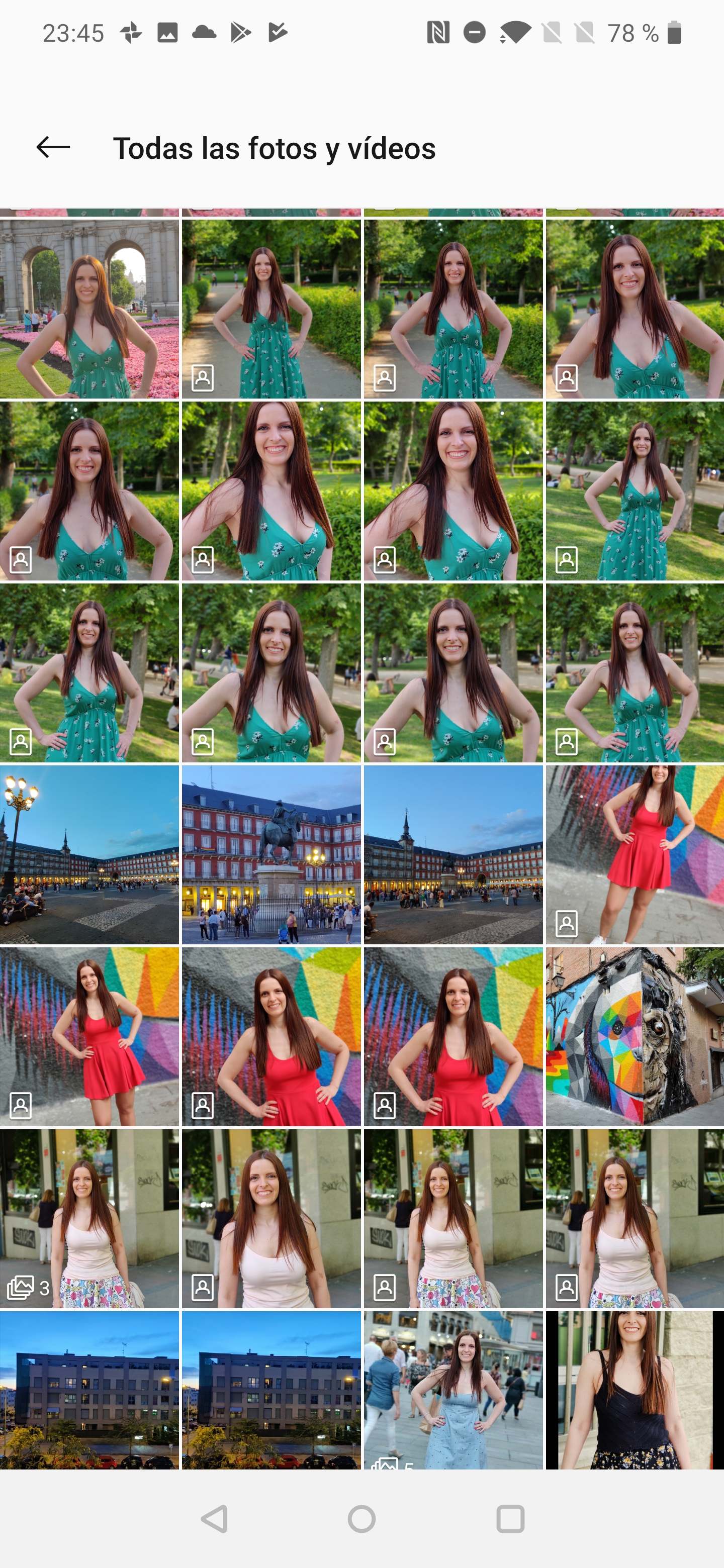This screenshot has width=724, height=1568.
Task: Open the first apartment building at dusk photo
Action: [89, 1390]
